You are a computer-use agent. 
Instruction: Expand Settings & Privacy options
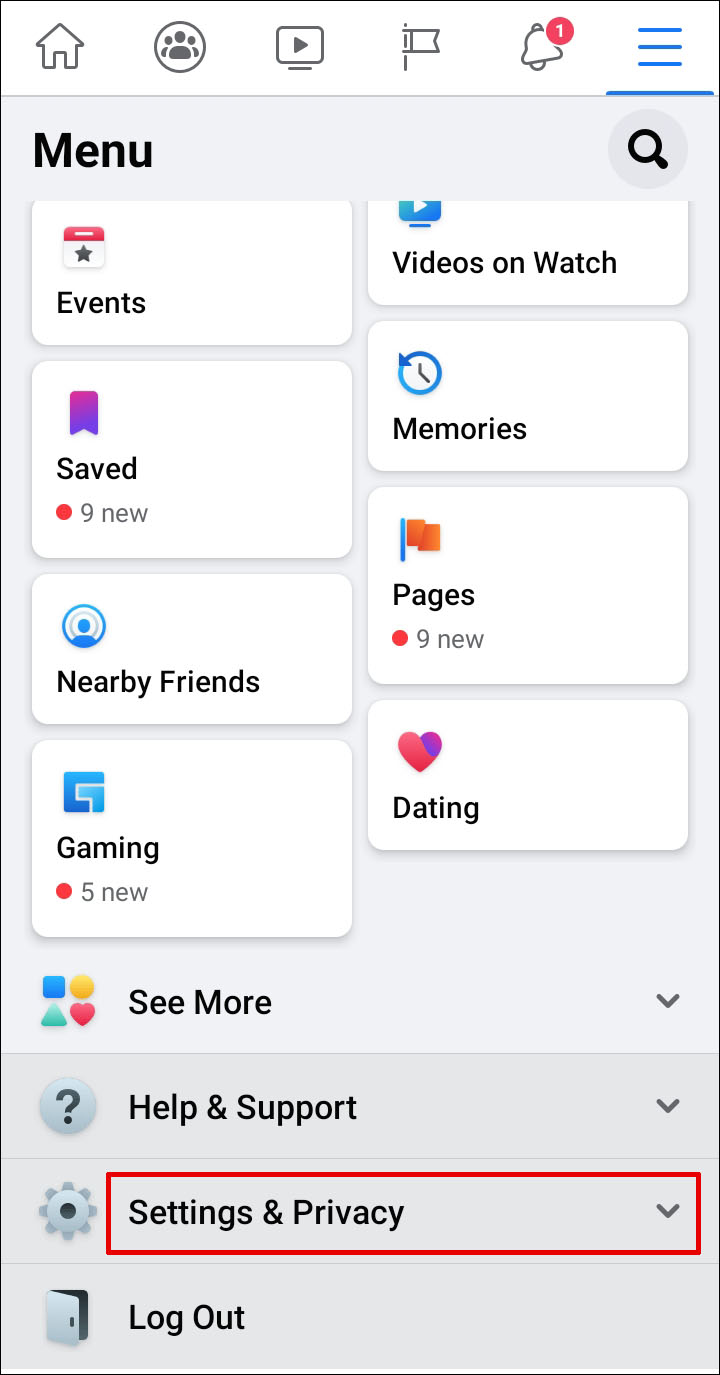tap(402, 1213)
